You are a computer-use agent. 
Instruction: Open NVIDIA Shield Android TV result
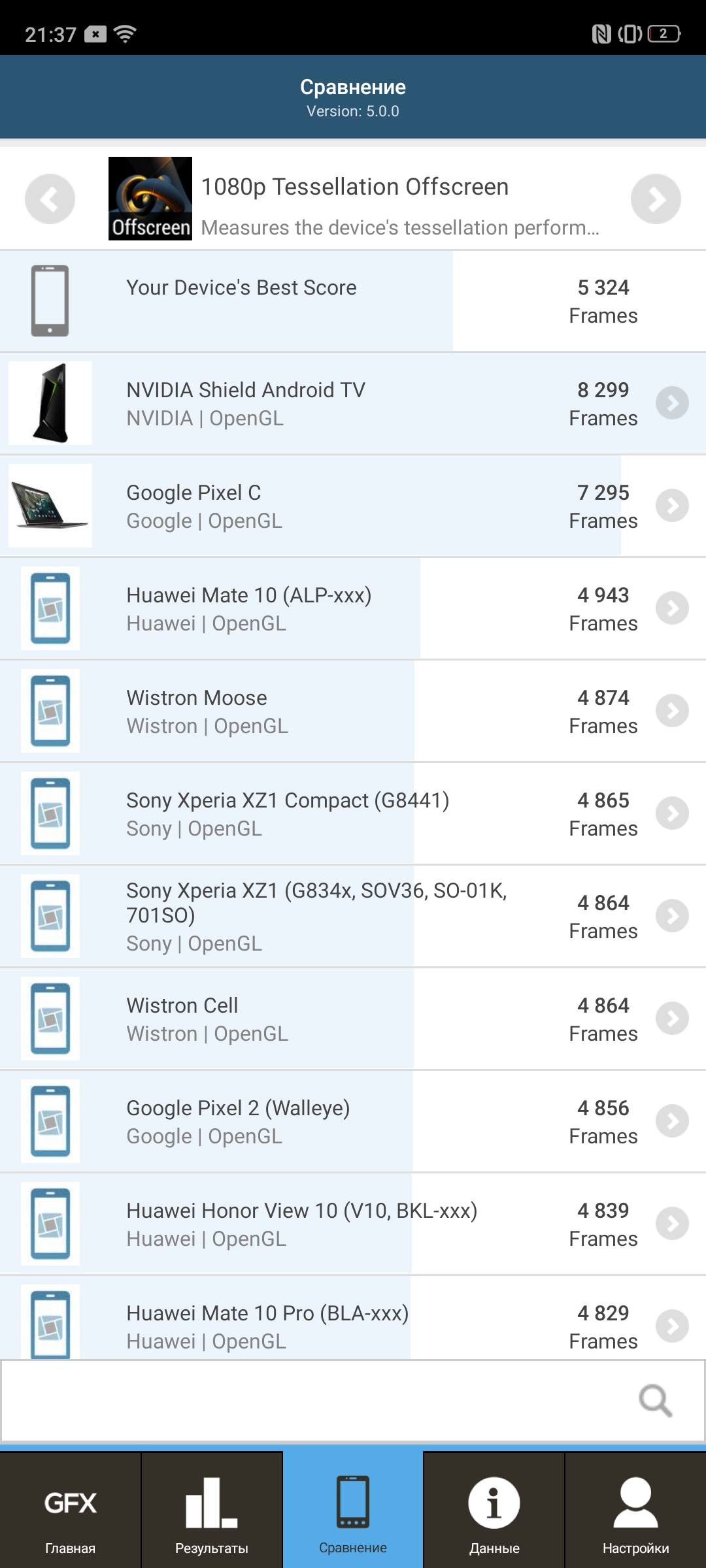353,403
